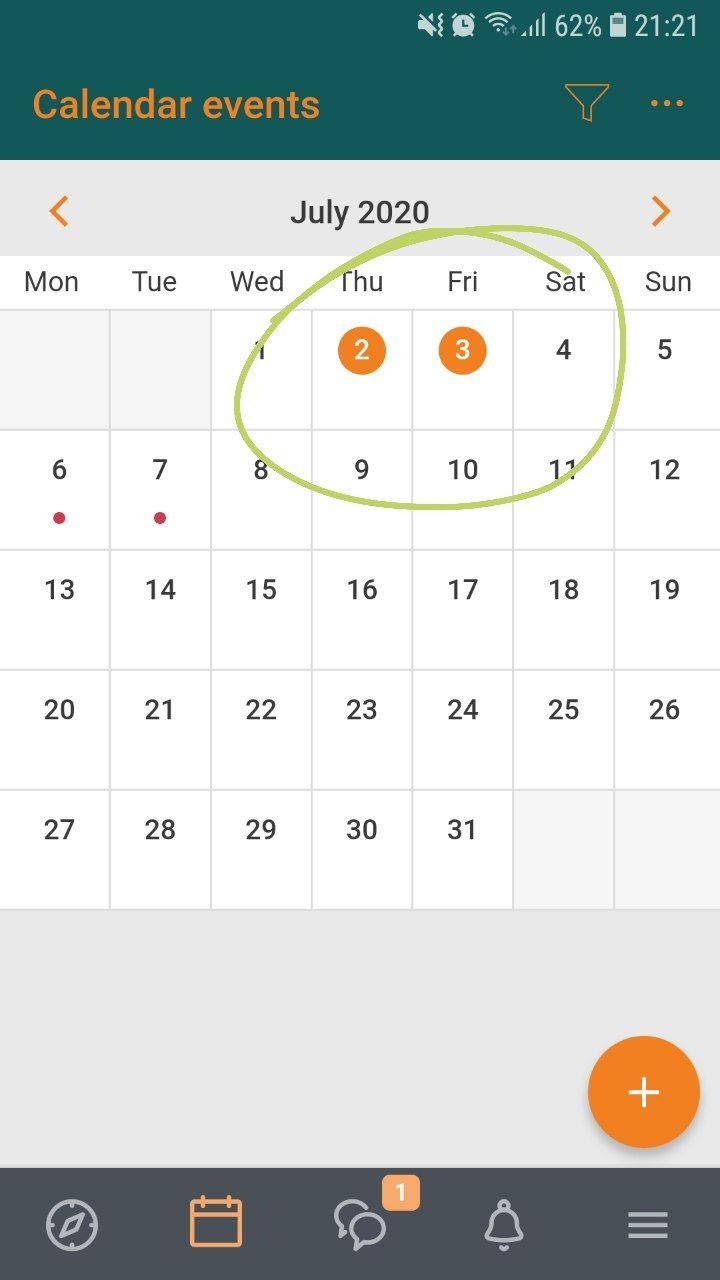The width and height of the screenshot is (720, 1280).
Task: Open the three-dot overflow menu
Action: pos(666,103)
